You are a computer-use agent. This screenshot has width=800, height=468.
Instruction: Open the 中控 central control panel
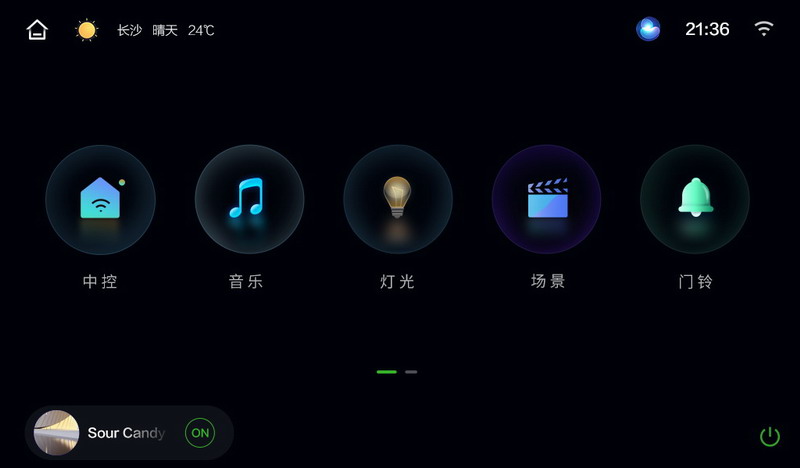point(100,199)
